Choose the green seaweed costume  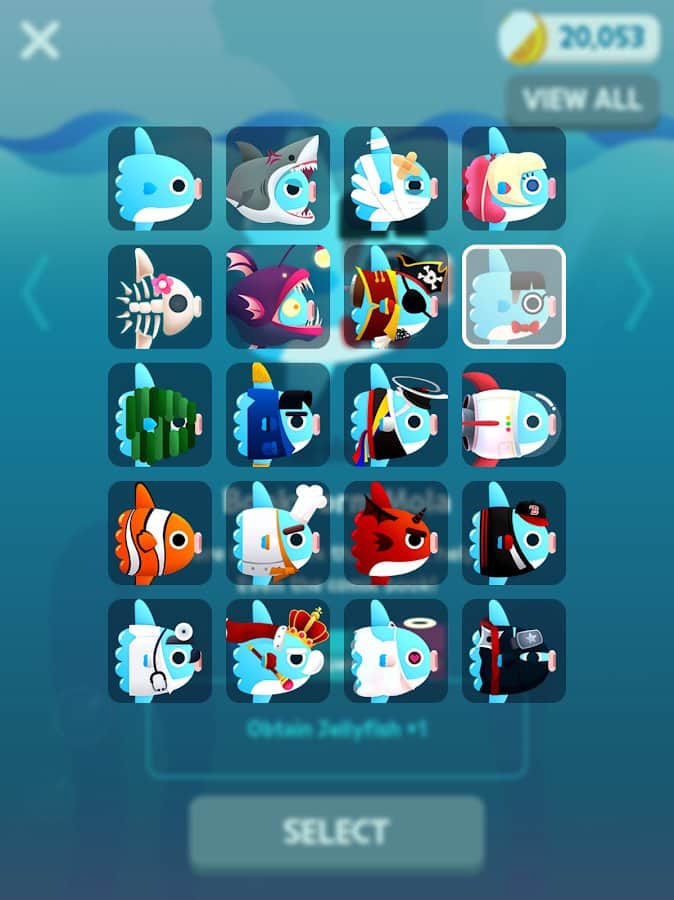160,414
